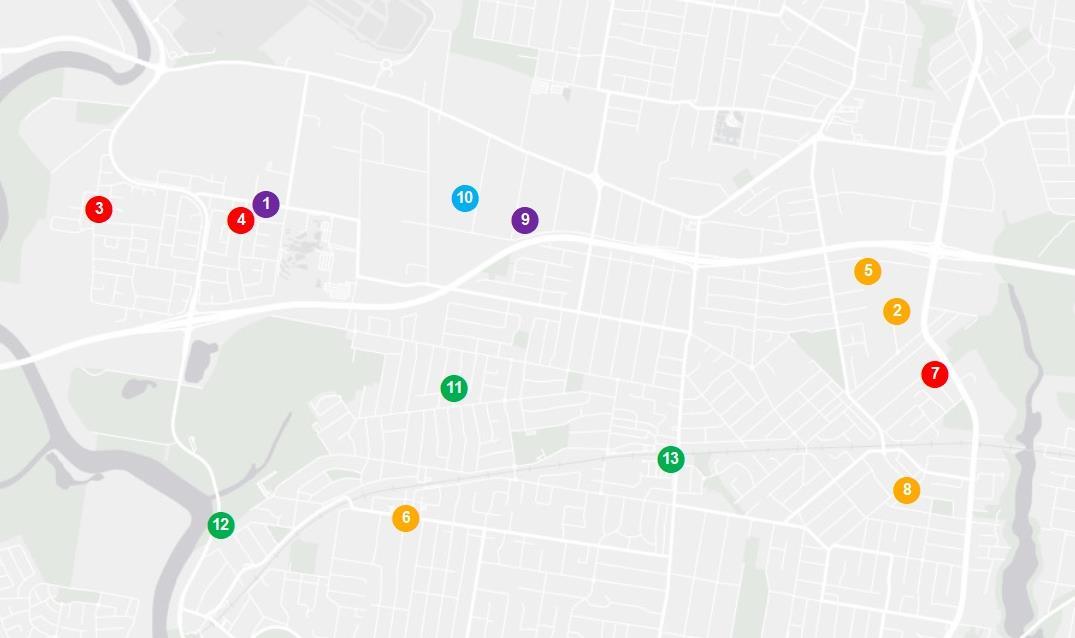Open orange marker number 5
The image size is (1075, 638).
coord(868,271)
